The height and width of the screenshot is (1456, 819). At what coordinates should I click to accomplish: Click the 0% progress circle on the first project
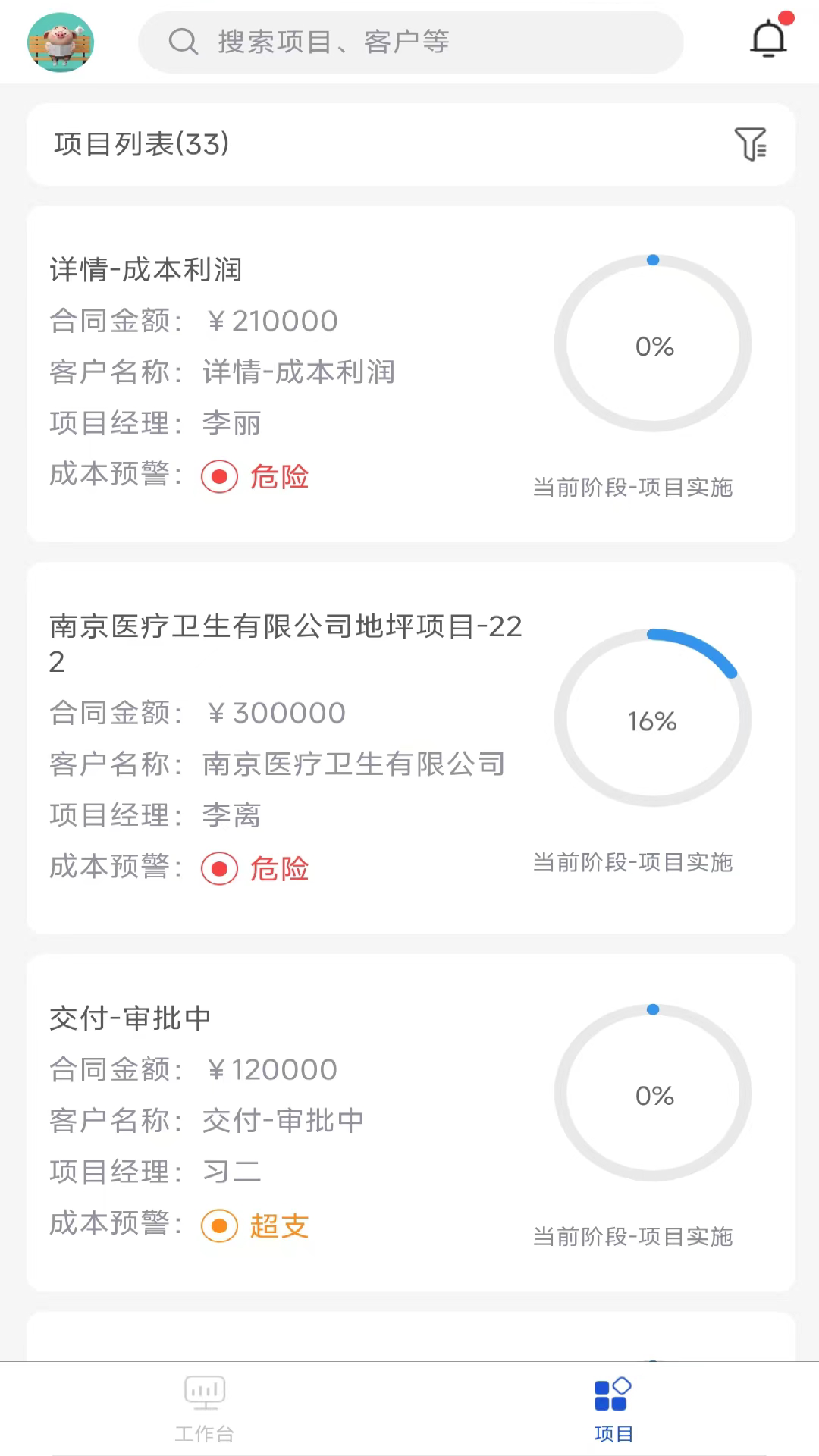coord(652,346)
